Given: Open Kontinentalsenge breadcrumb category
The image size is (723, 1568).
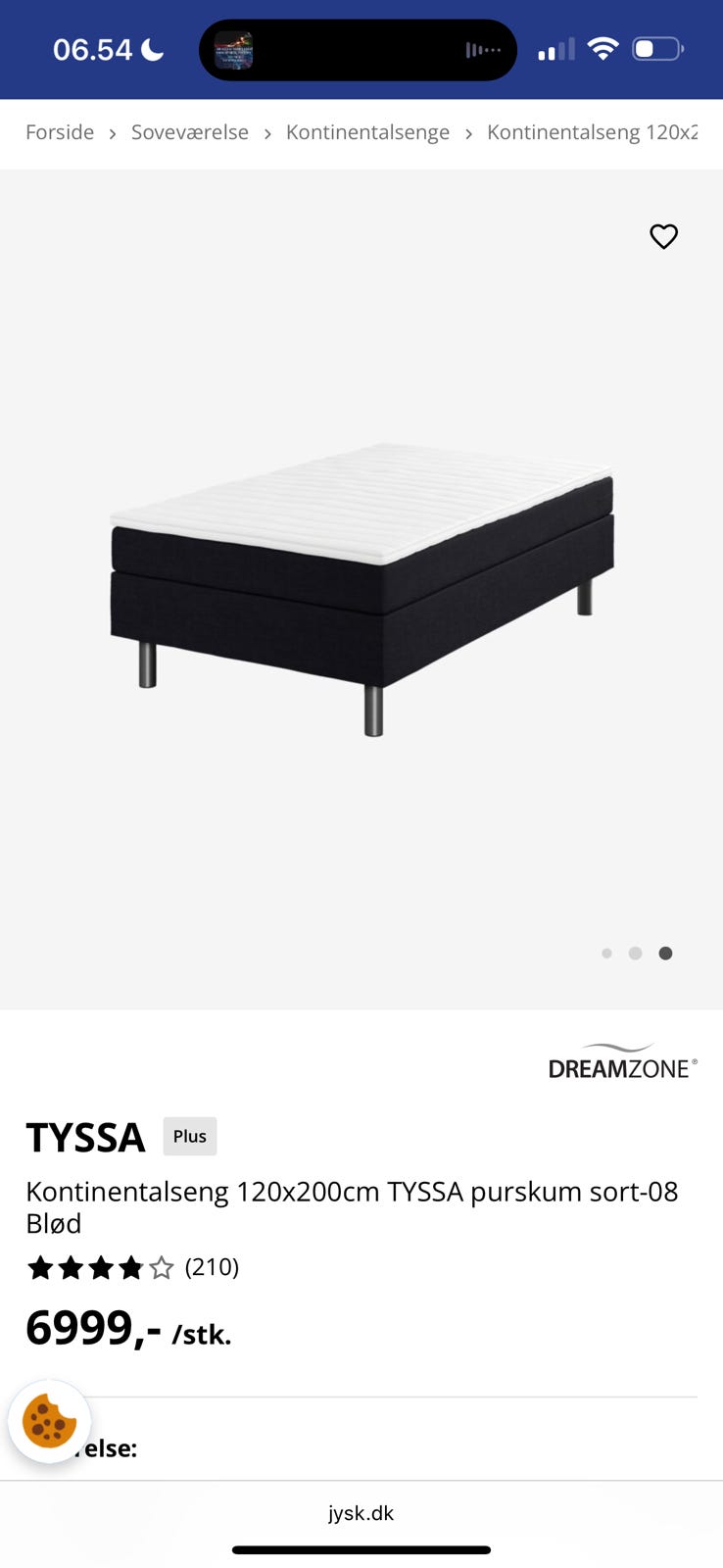Looking at the screenshot, I should (367, 132).
